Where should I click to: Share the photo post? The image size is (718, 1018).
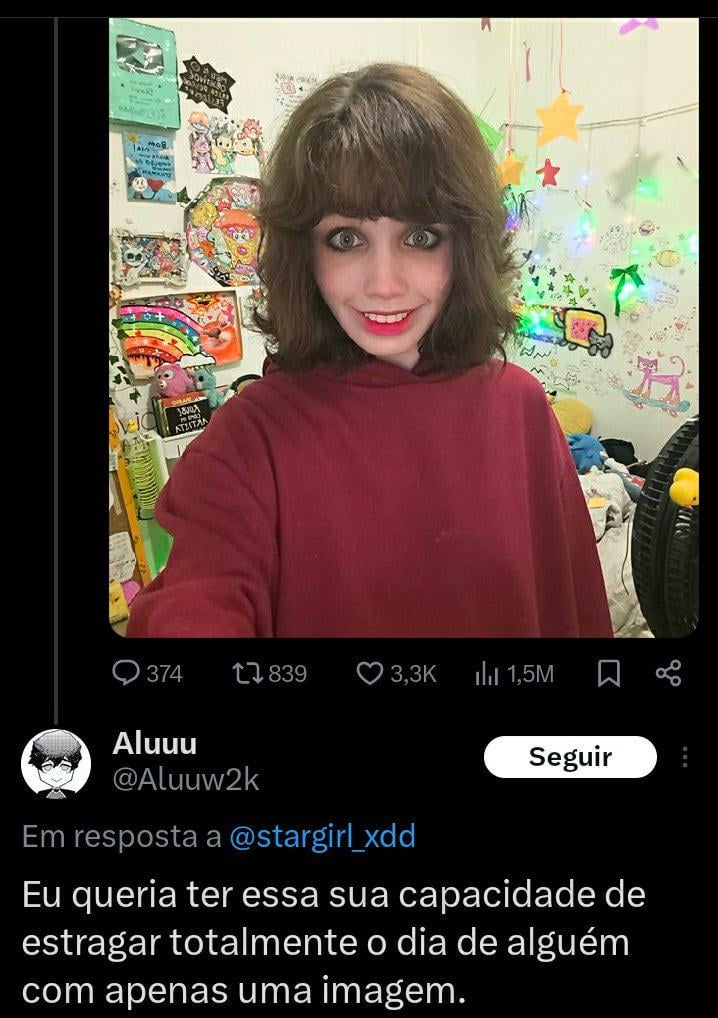click(x=668, y=674)
